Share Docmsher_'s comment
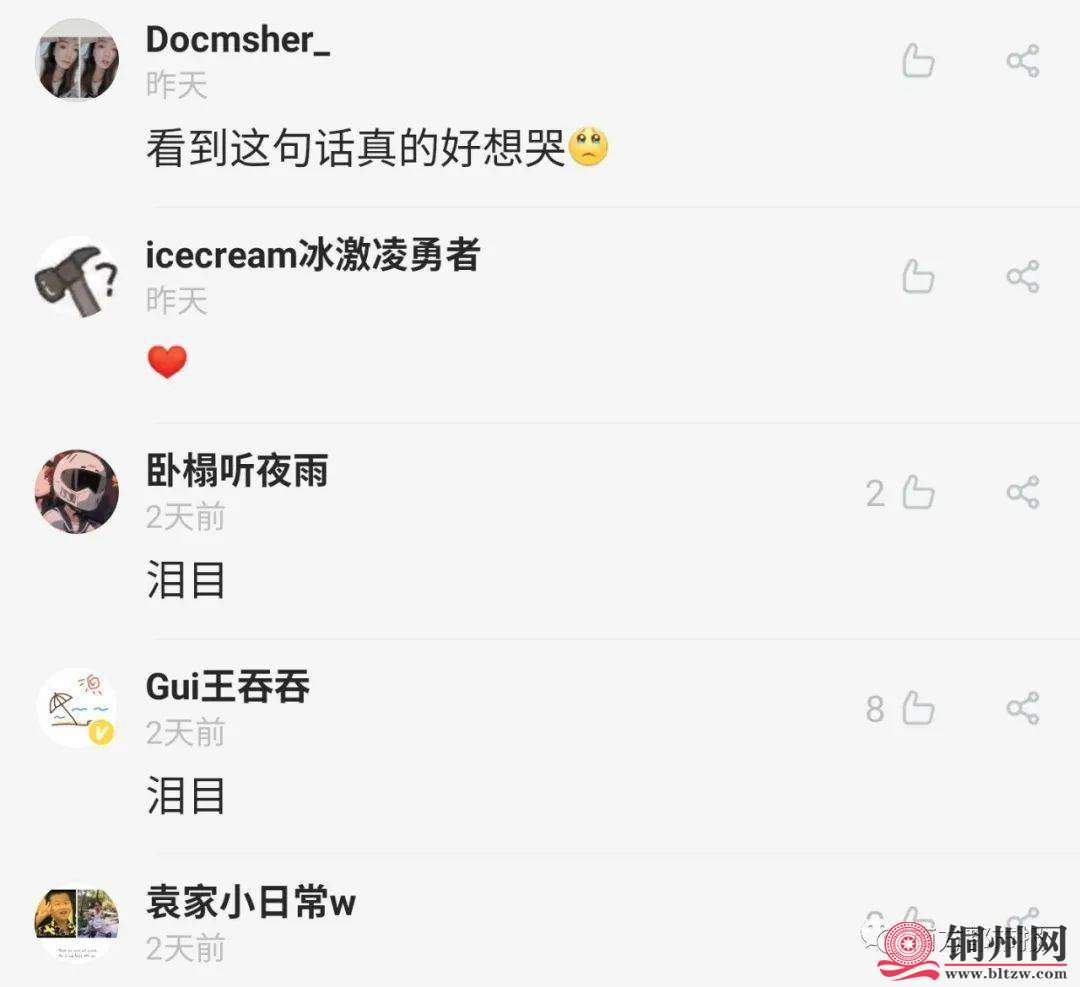The image size is (1080, 987). pyautogui.click(x=1022, y=61)
